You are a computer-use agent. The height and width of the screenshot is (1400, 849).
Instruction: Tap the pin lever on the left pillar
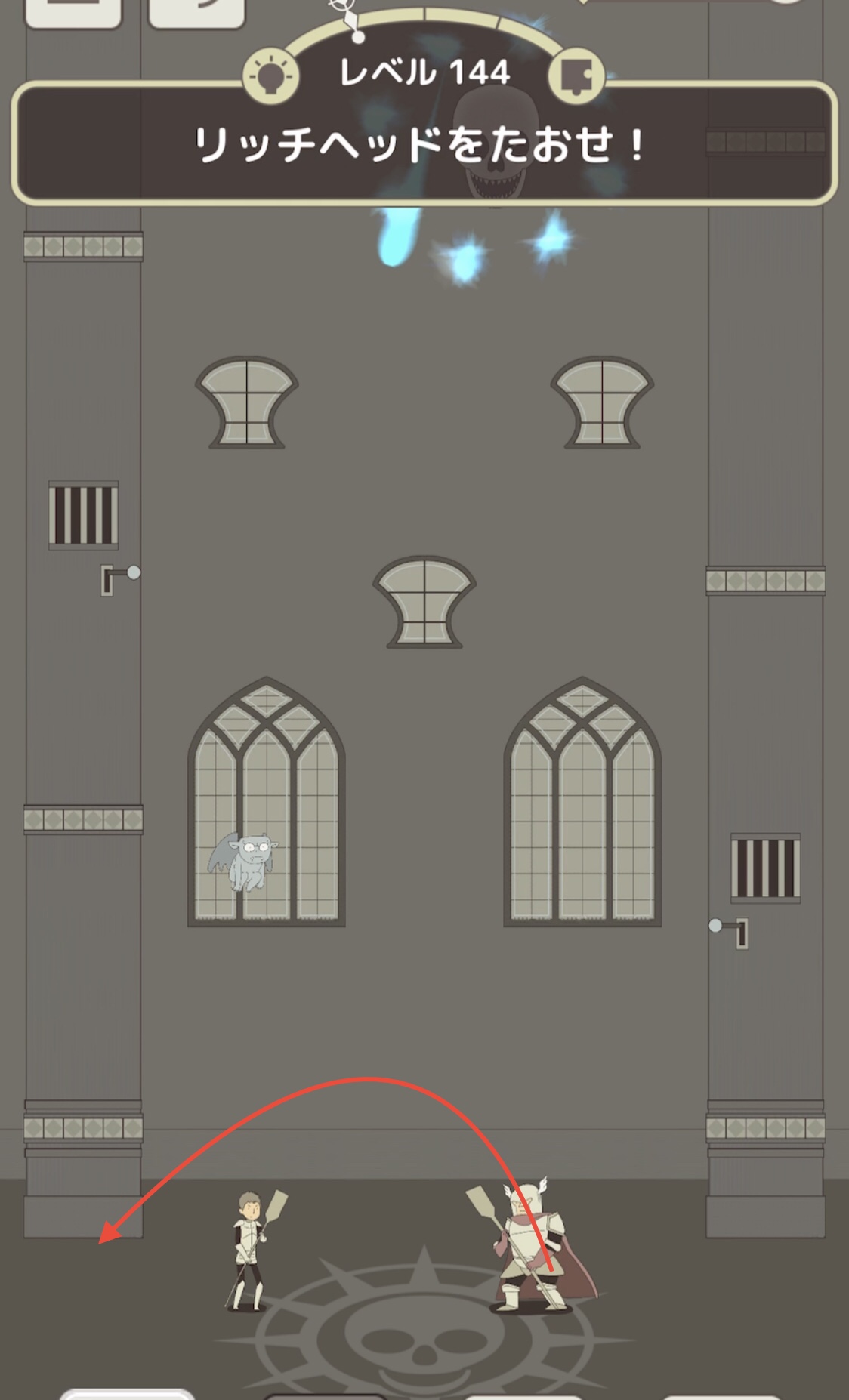pyautogui.click(x=121, y=579)
